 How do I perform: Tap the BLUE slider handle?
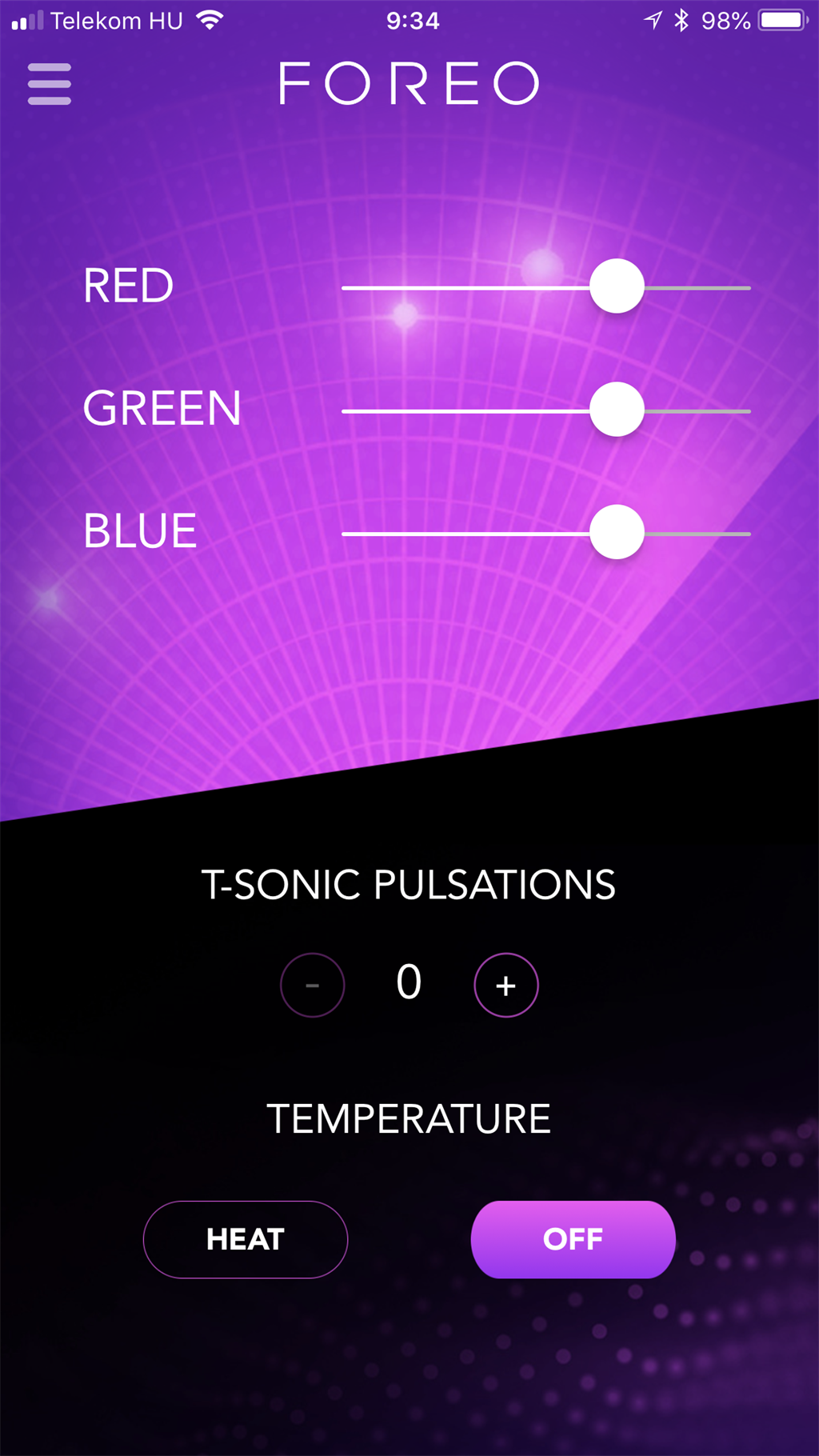point(617,532)
